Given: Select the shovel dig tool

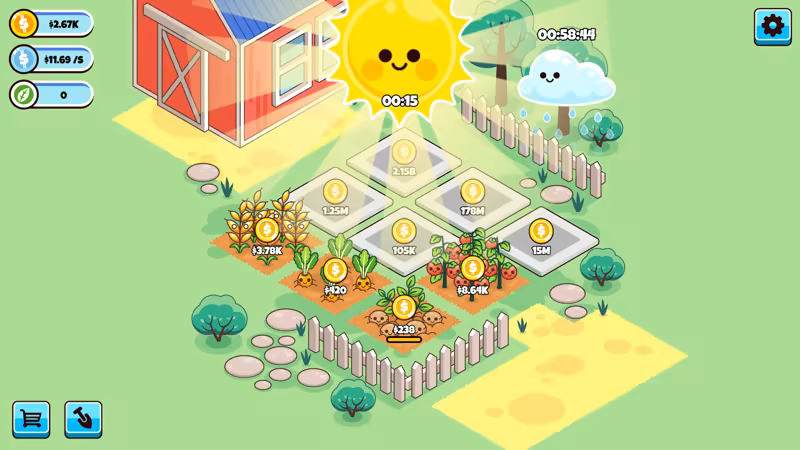Looking at the screenshot, I should 83,419.
